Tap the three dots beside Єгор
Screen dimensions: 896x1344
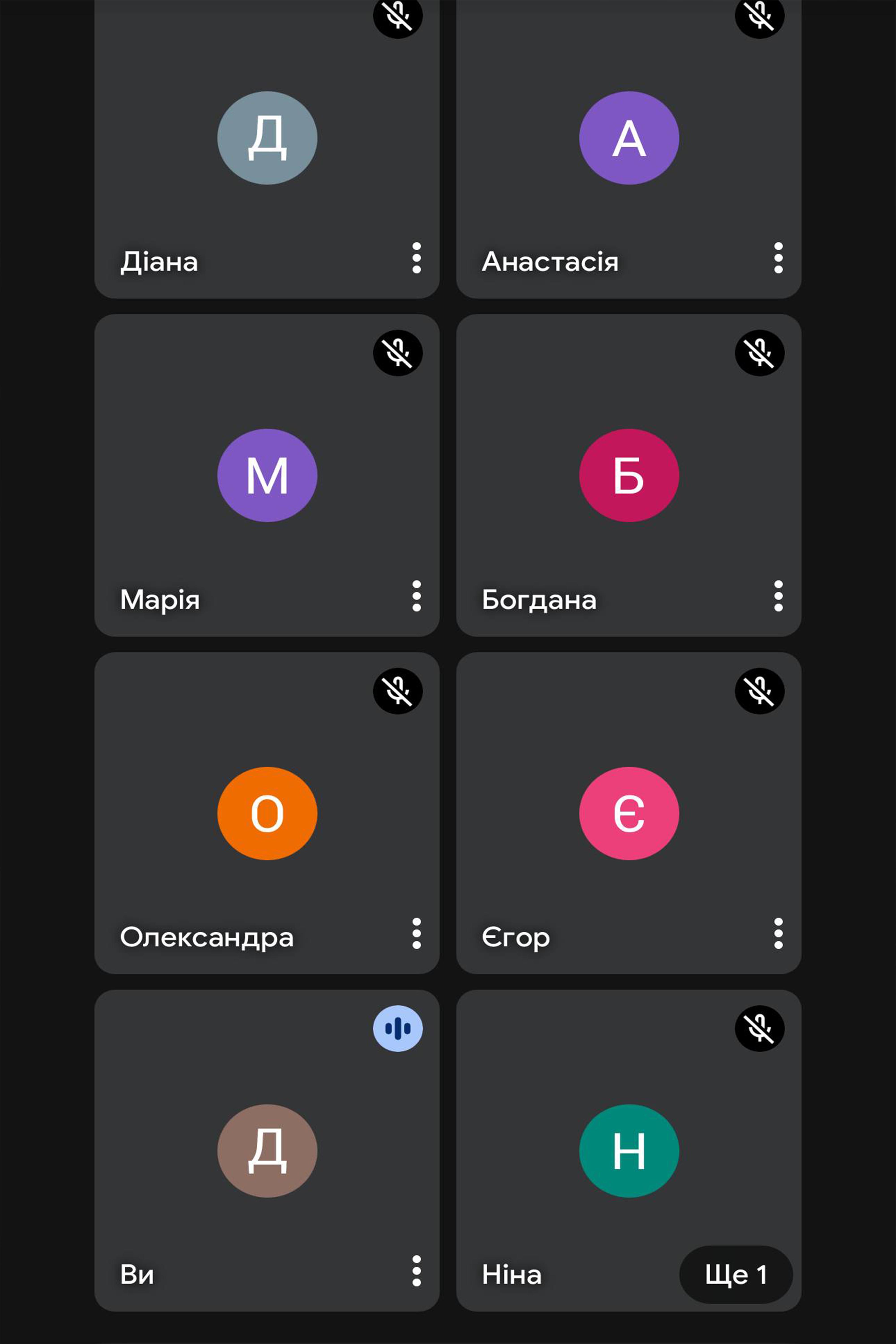[x=778, y=934]
